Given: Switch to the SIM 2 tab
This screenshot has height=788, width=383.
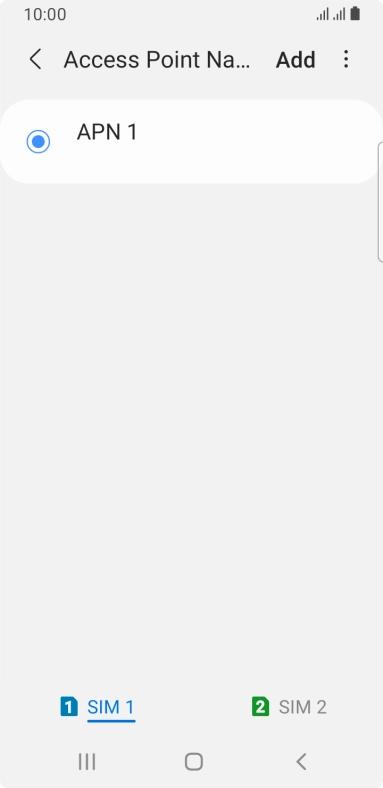Looking at the screenshot, I should pyautogui.click(x=289, y=707).
